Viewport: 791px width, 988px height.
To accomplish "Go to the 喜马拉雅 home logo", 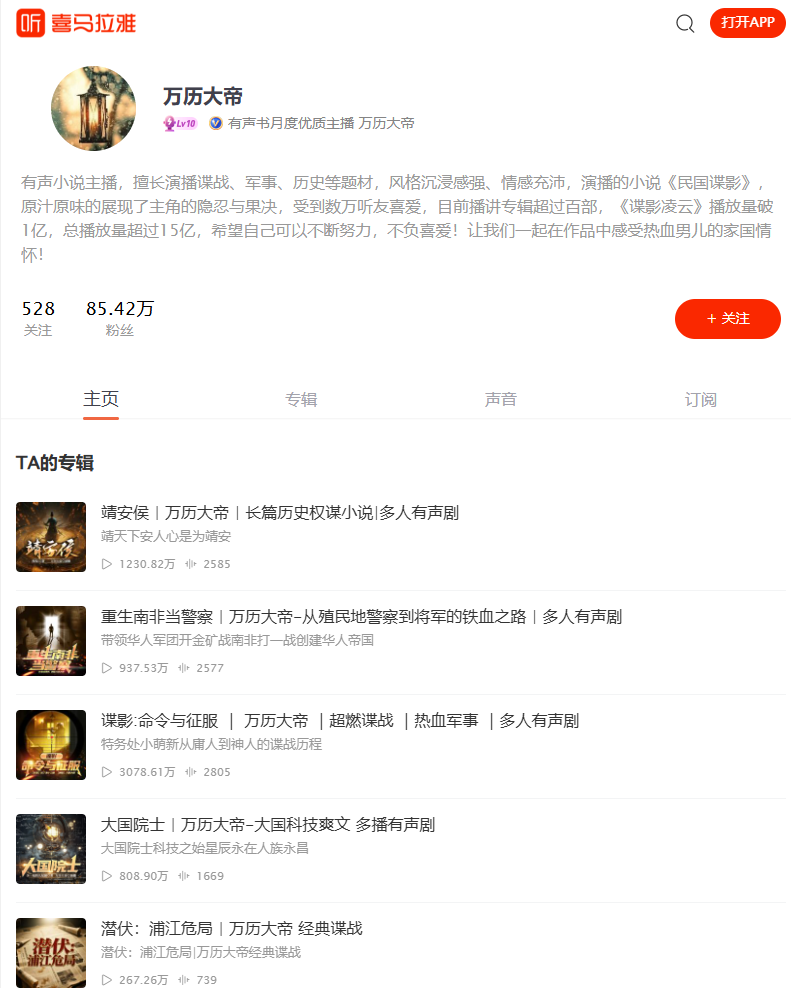I will (76, 23).
